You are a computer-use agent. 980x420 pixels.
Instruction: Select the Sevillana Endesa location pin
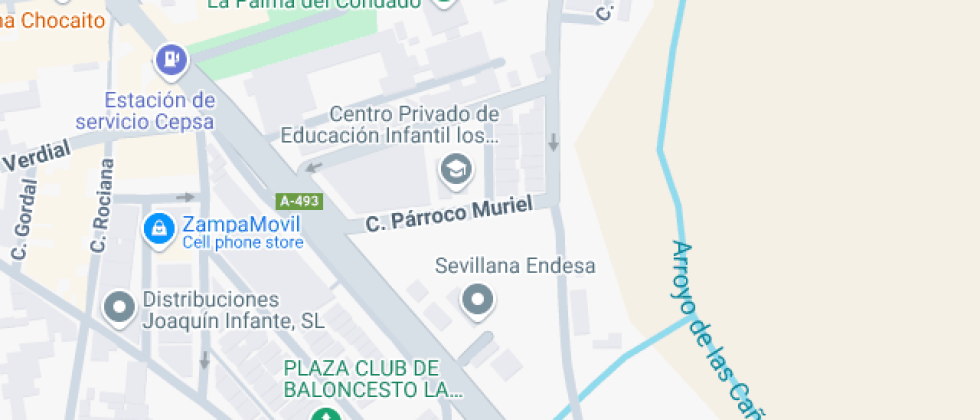pos(477,300)
